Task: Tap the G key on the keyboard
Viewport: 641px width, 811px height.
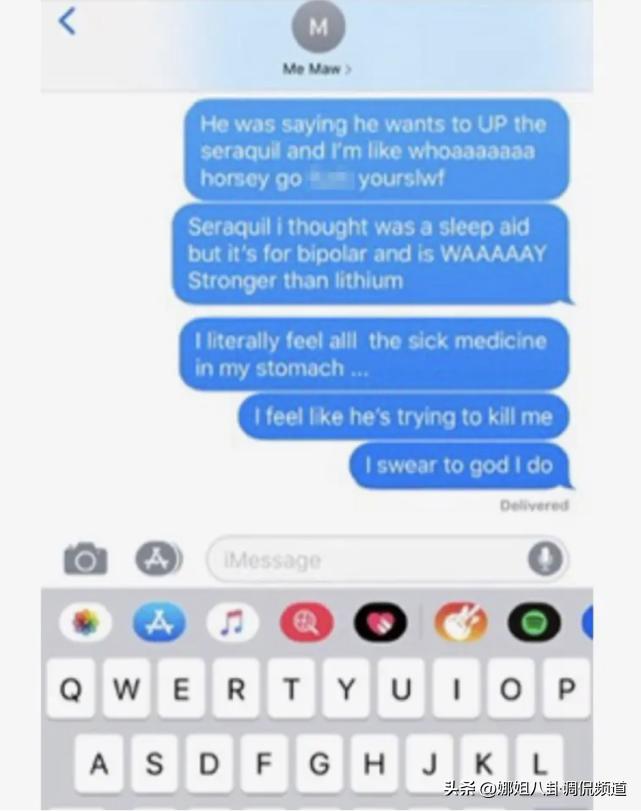Action: coord(319,764)
